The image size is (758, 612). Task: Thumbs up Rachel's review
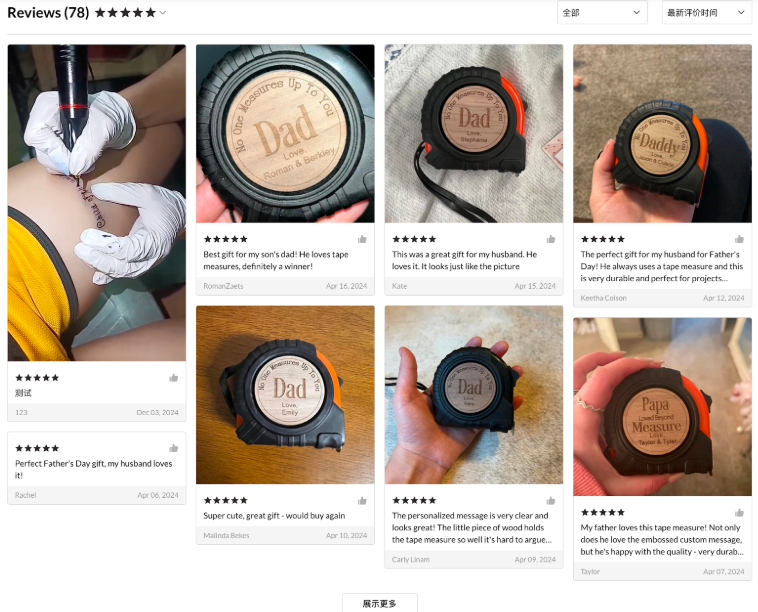click(x=174, y=448)
